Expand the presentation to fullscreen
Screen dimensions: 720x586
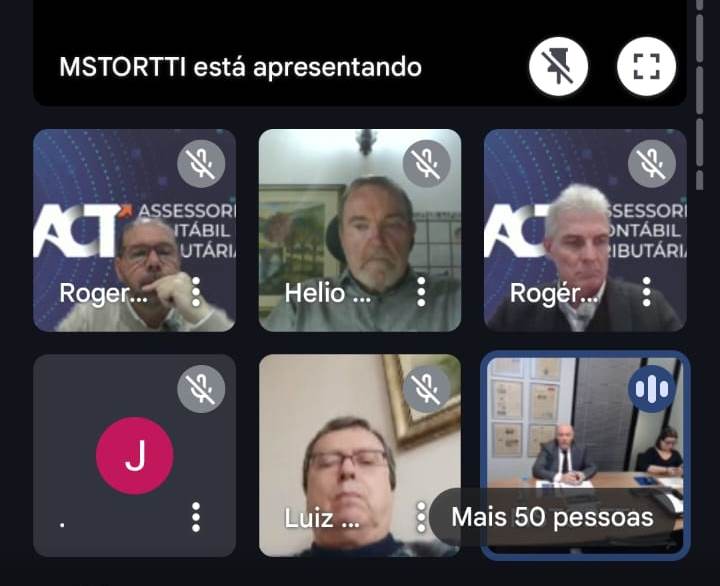coord(647,67)
